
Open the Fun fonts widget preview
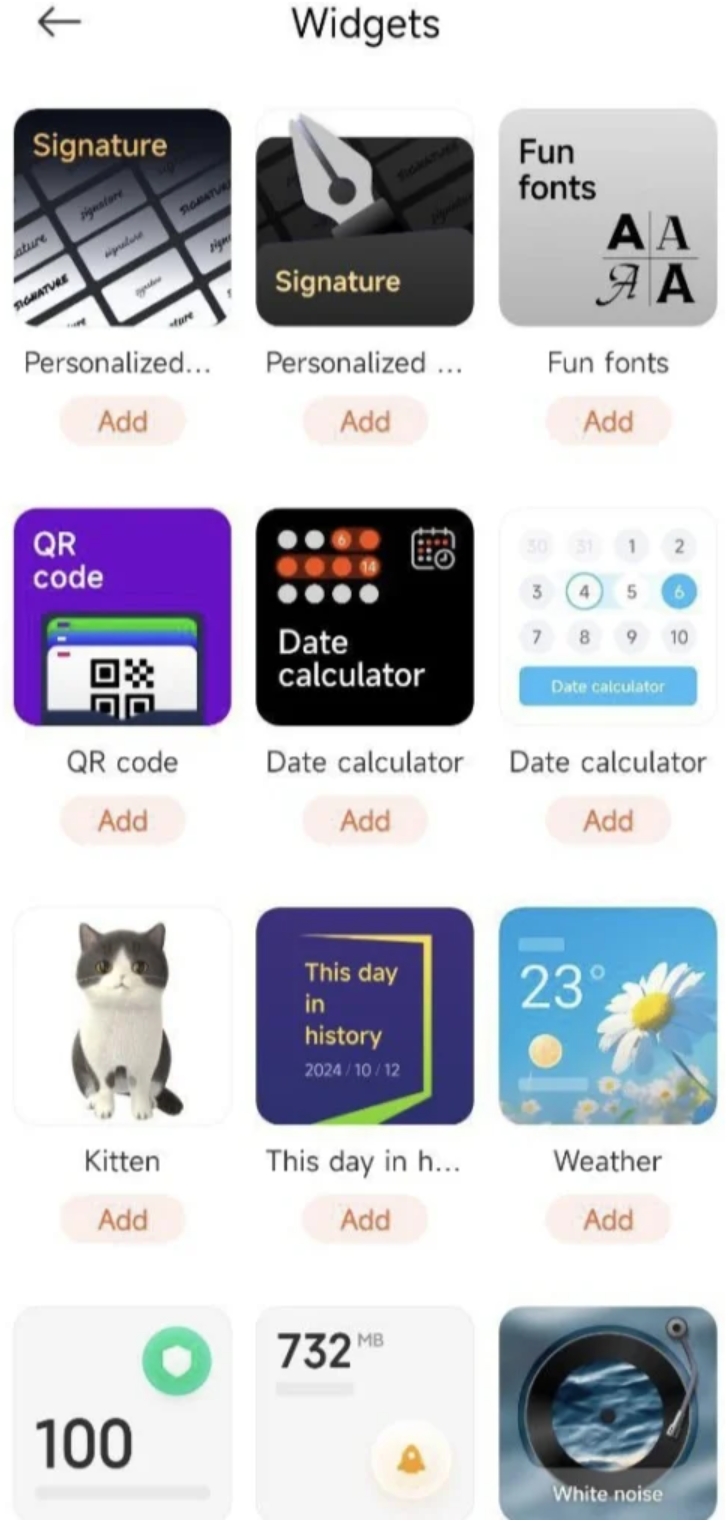coord(607,217)
